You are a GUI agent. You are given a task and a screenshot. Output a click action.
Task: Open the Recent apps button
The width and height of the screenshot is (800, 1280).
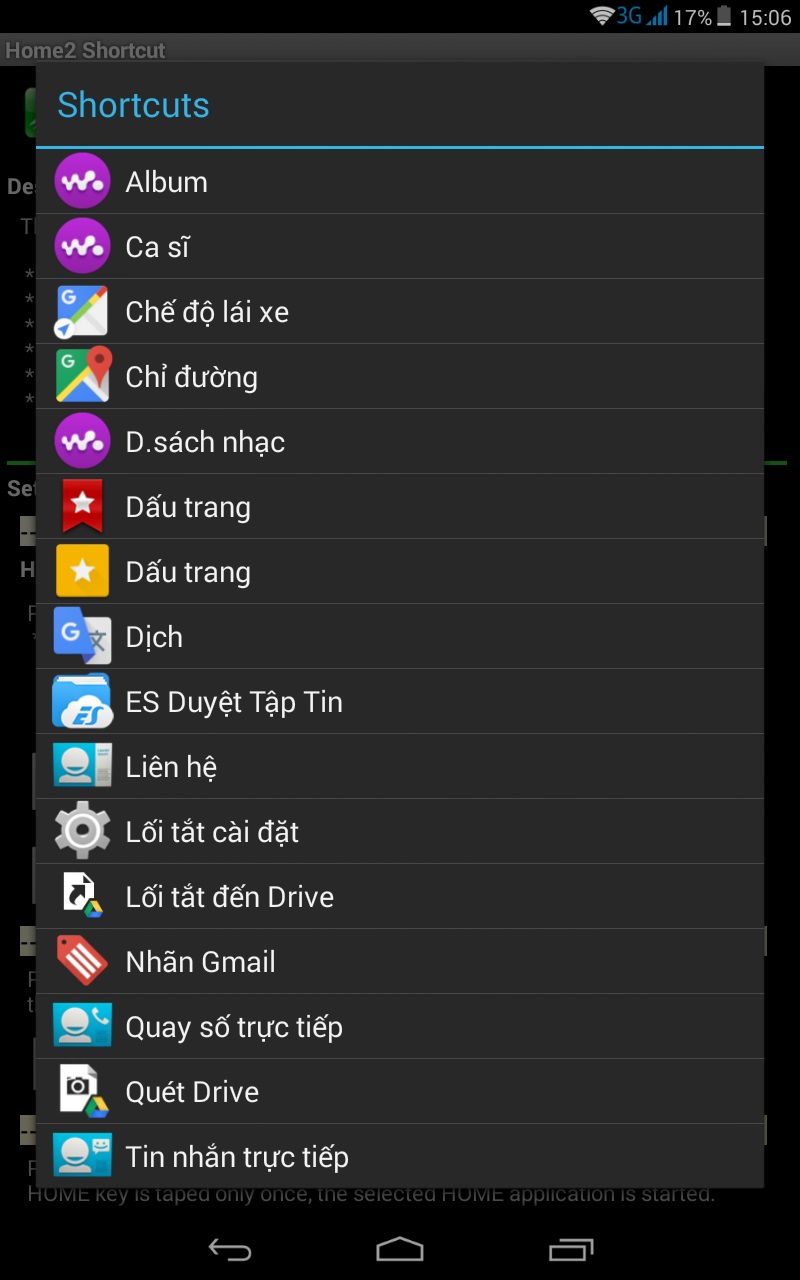click(x=571, y=1248)
